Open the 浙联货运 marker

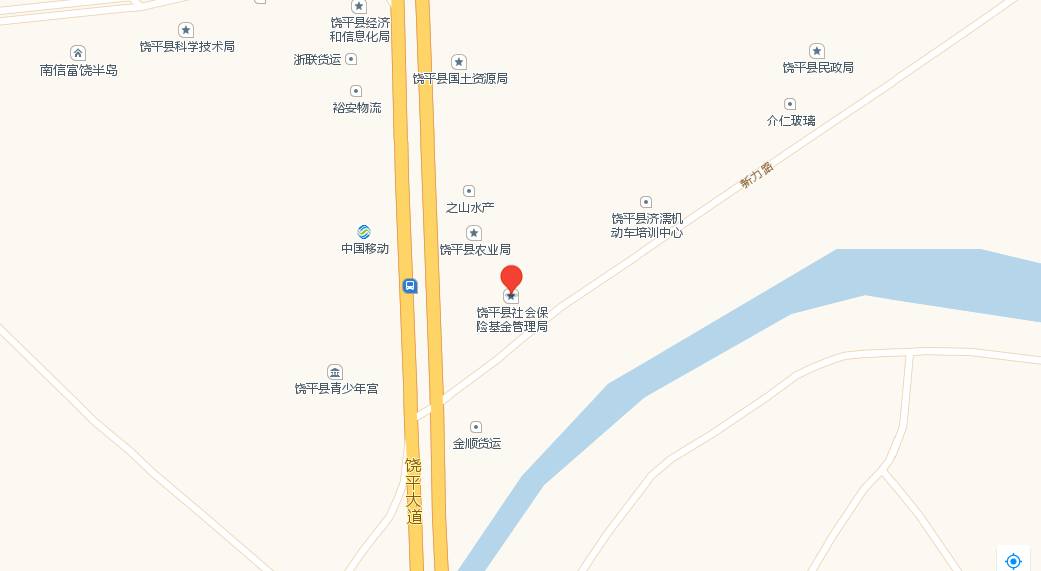click(351, 59)
